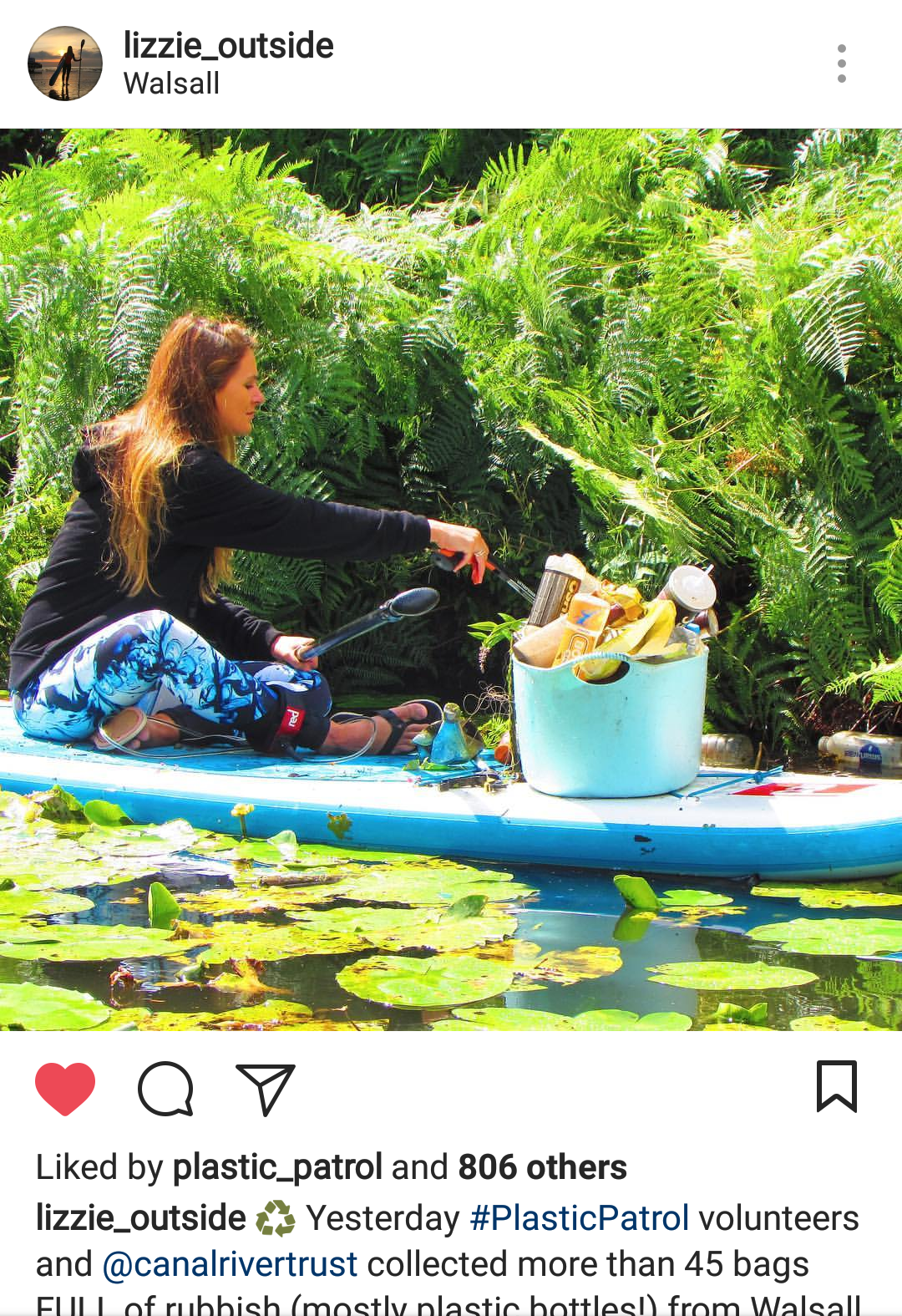Open comments with the speech bubble icon
902x1316 pixels.
[165, 1089]
